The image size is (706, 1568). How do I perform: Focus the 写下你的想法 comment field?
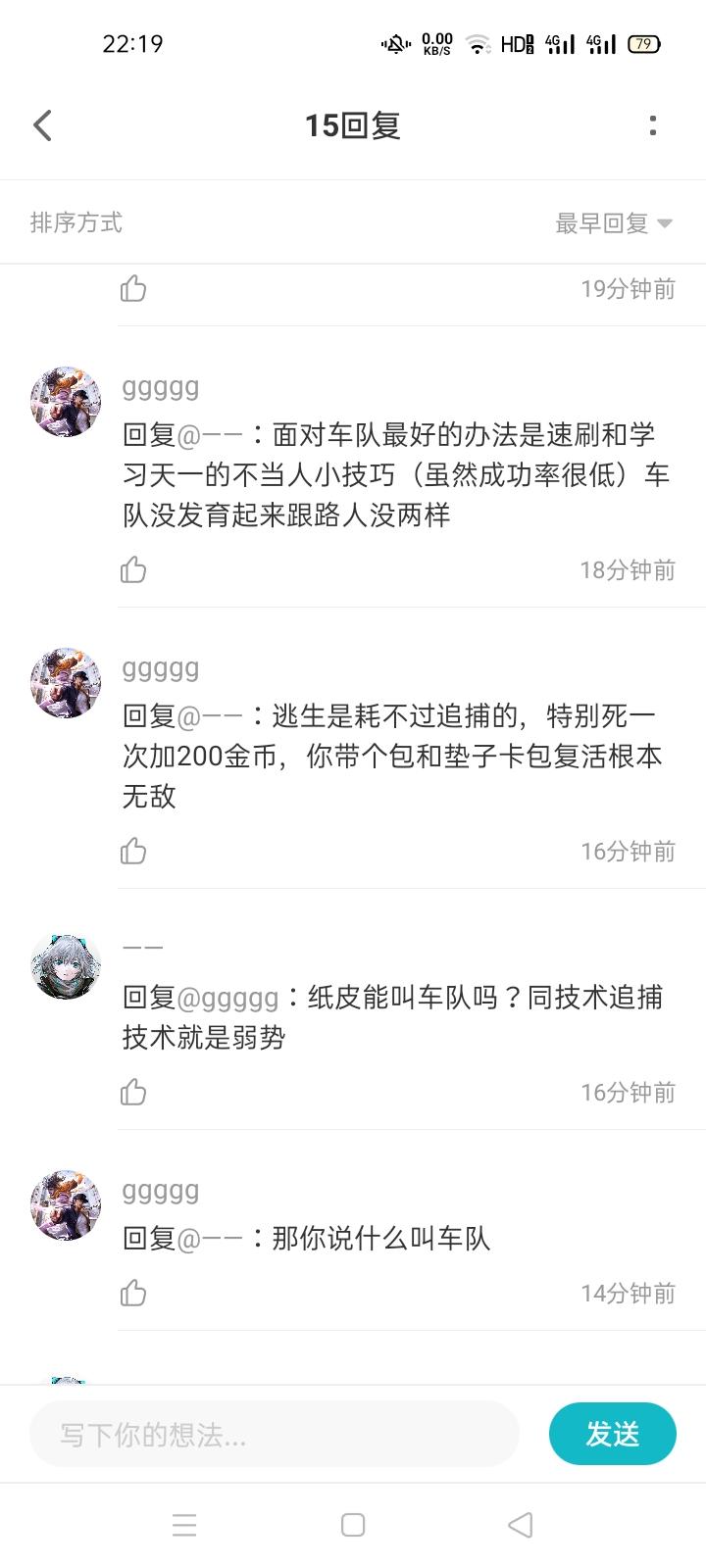[x=275, y=1435]
